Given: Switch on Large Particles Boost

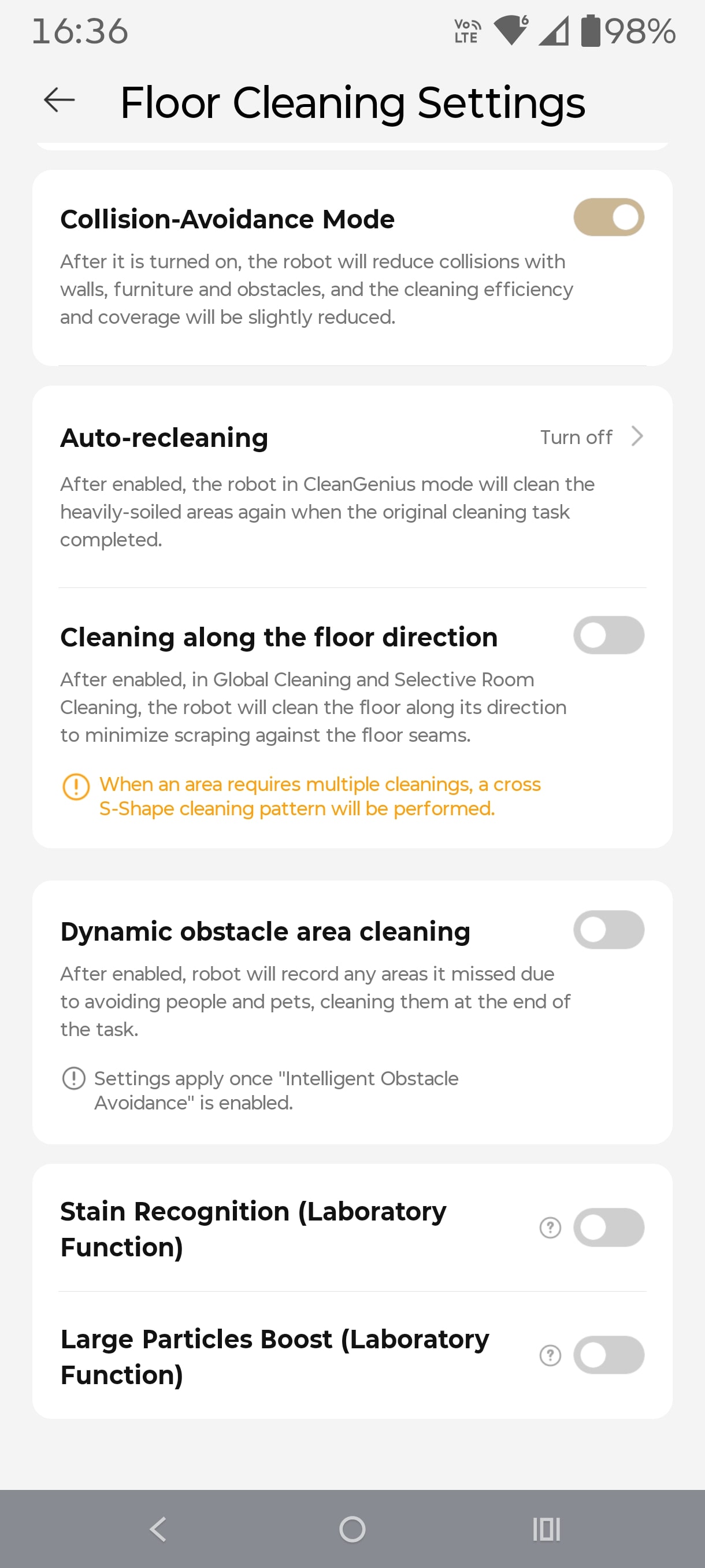Looking at the screenshot, I should pos(608,1356).
